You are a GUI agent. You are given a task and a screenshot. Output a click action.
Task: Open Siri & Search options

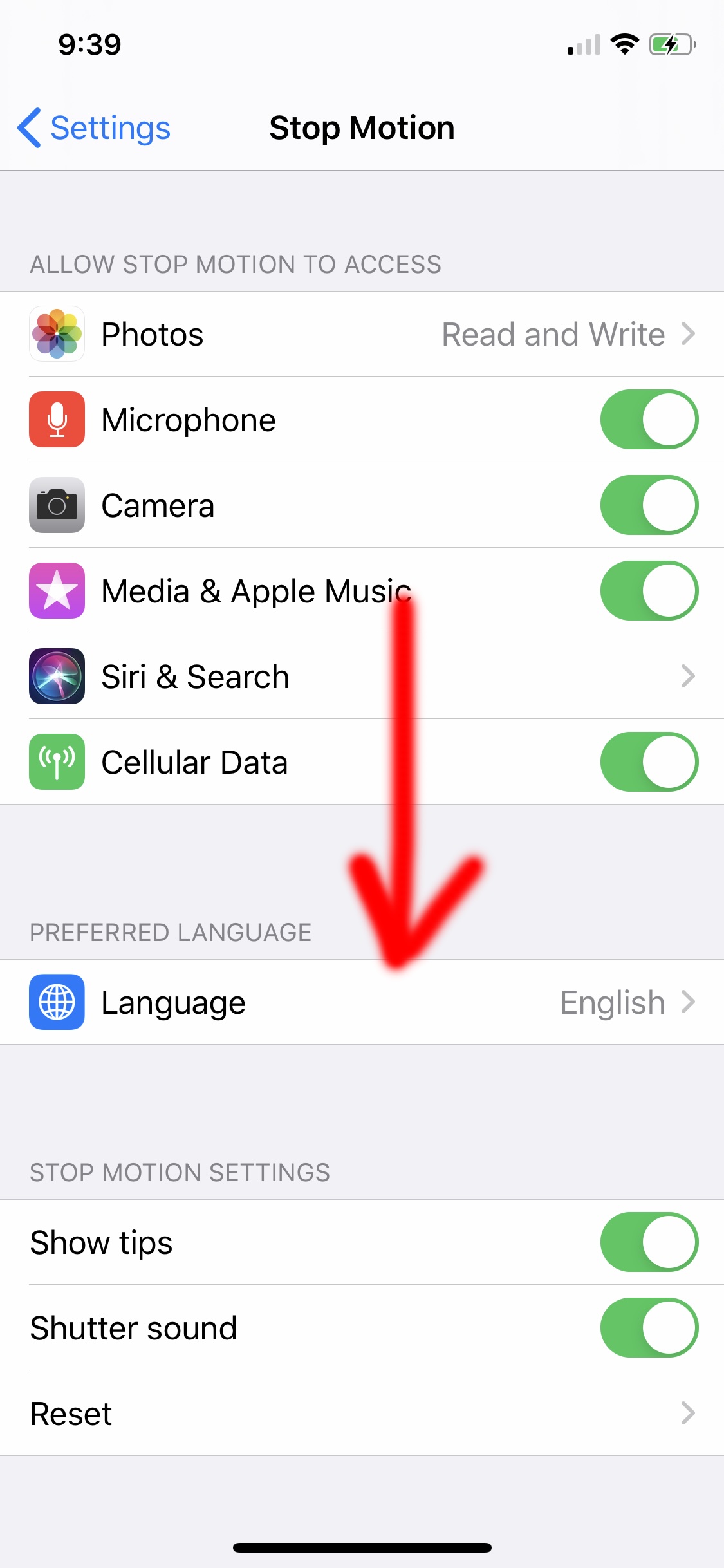pos(362,677)
